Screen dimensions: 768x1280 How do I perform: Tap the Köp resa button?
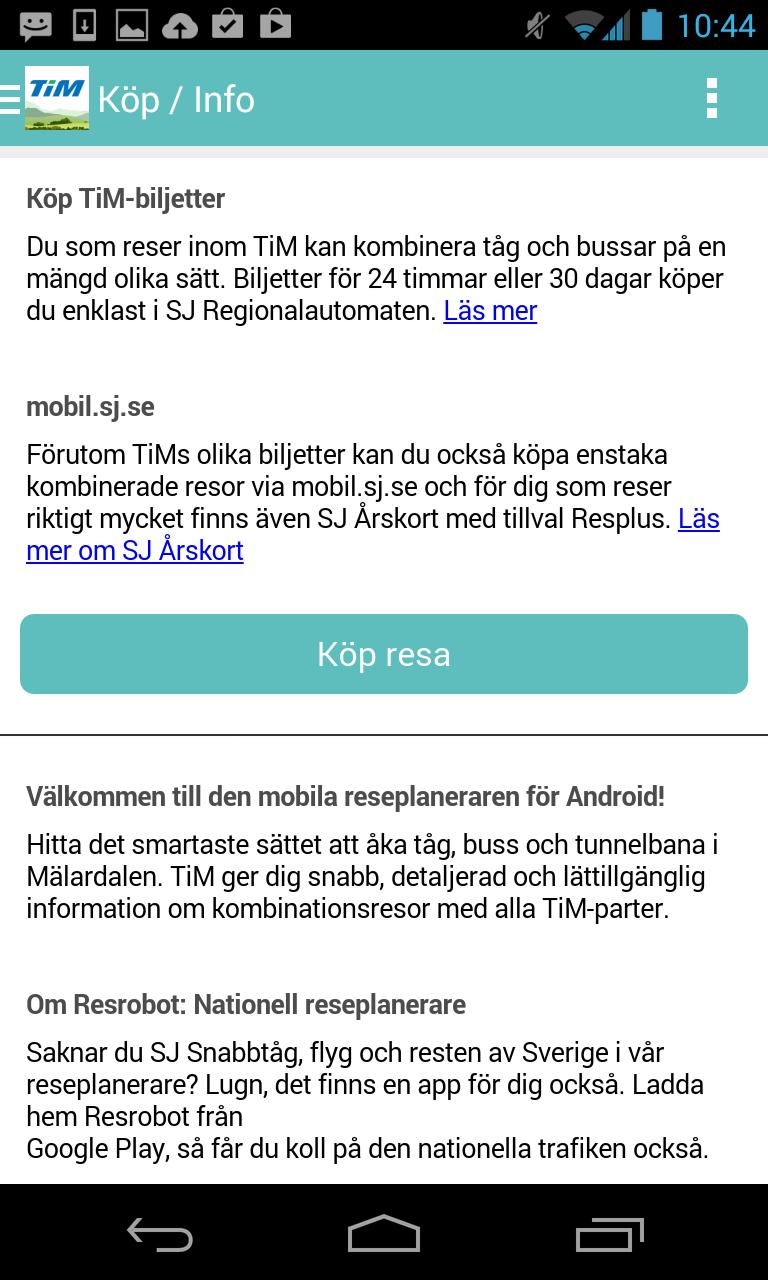pyautogui.click(x=384, y=654)
